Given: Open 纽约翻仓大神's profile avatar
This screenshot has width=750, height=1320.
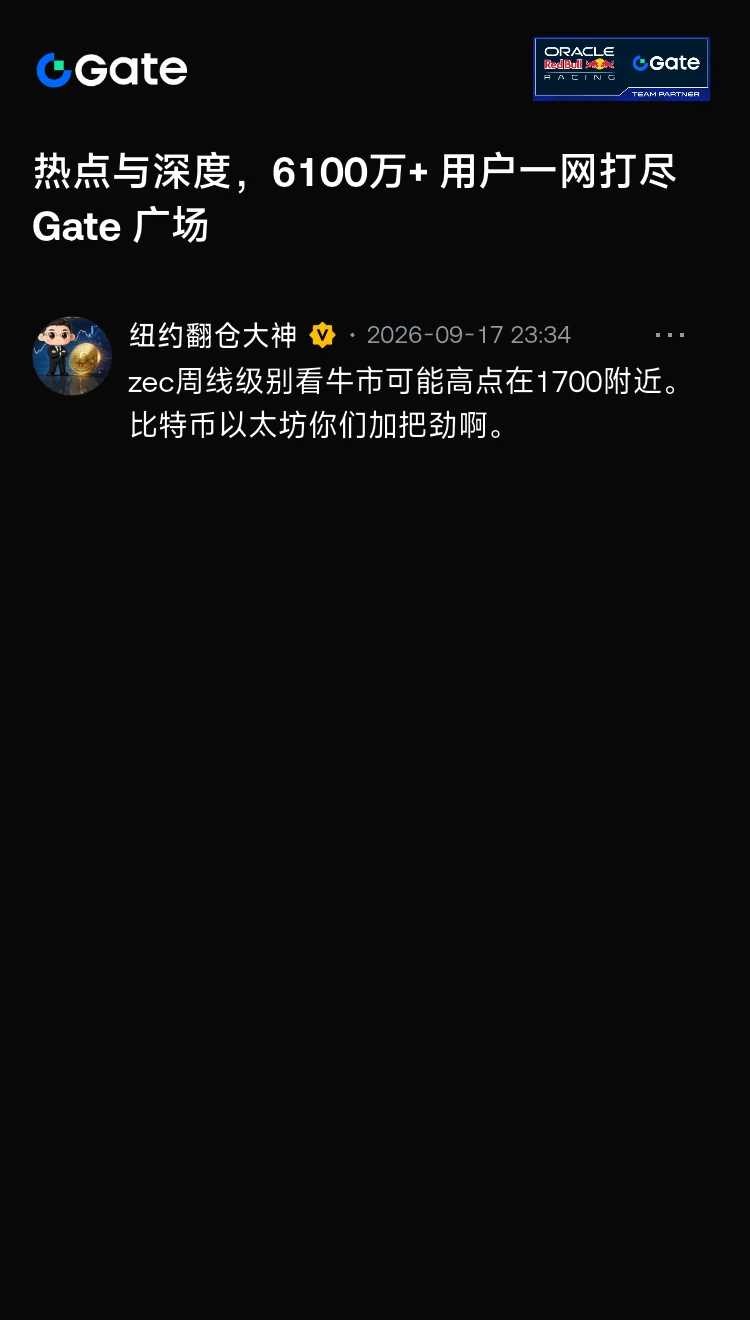Looking at the screenshot, I should (72, 356).
